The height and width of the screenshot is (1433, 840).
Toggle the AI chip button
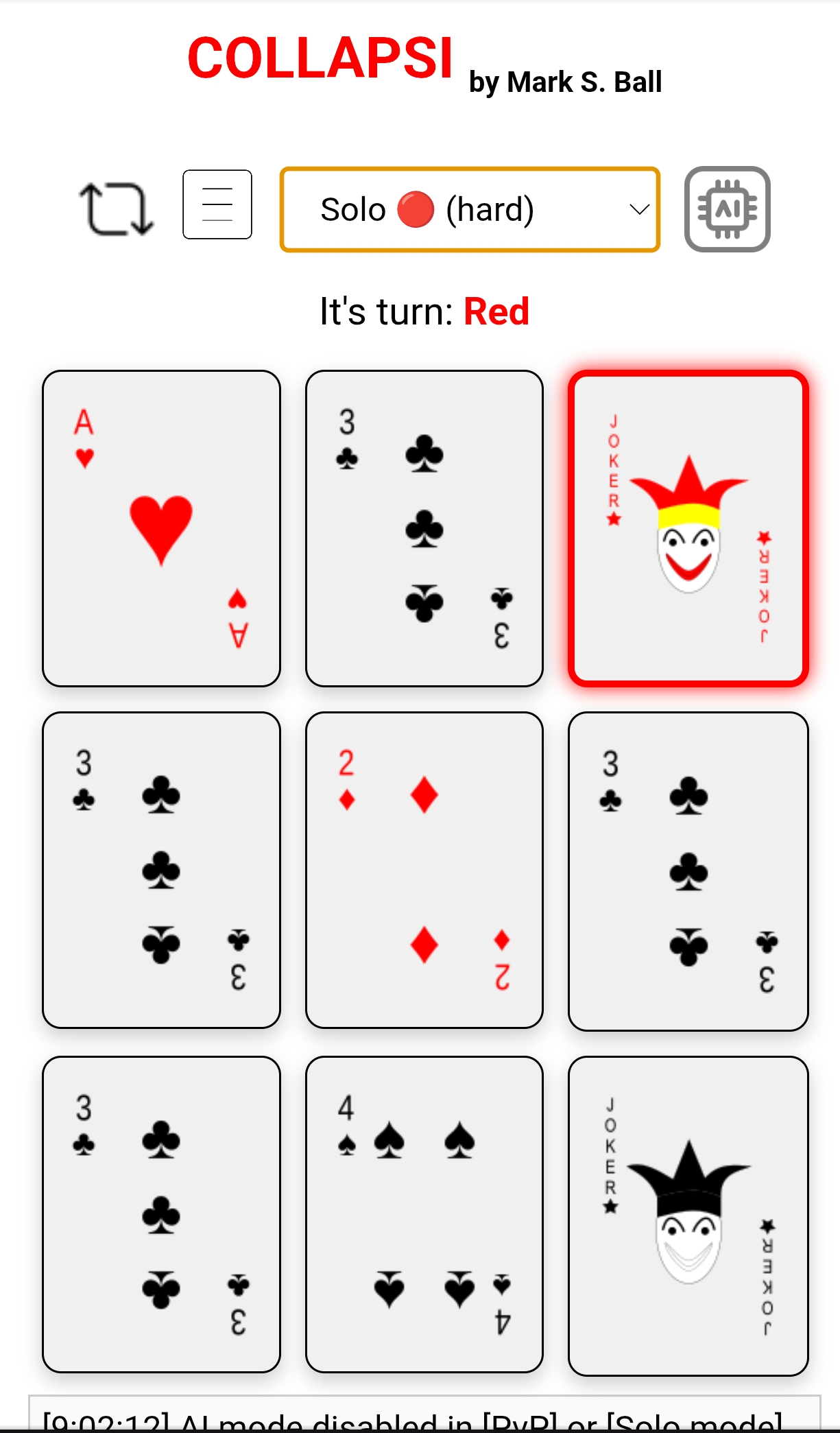point(727,209)
